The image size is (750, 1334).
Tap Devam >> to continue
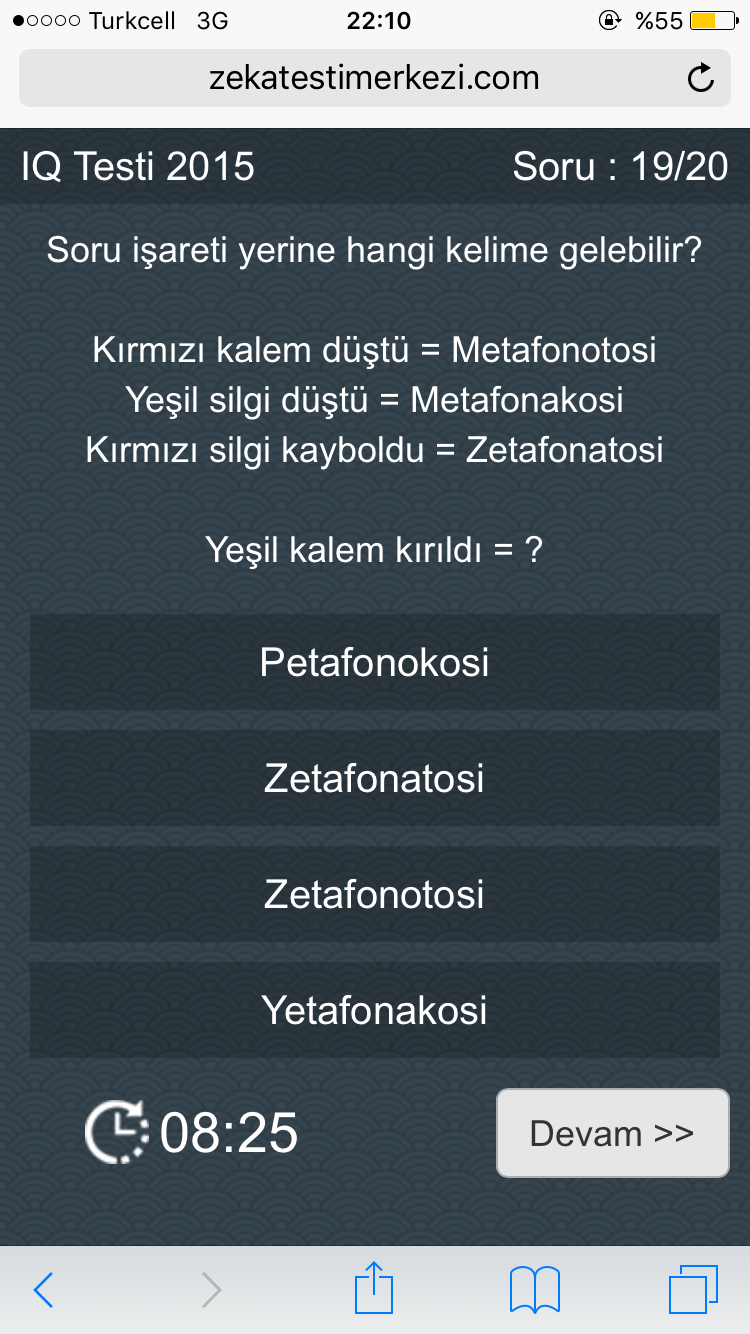[x=613, y=1133]
